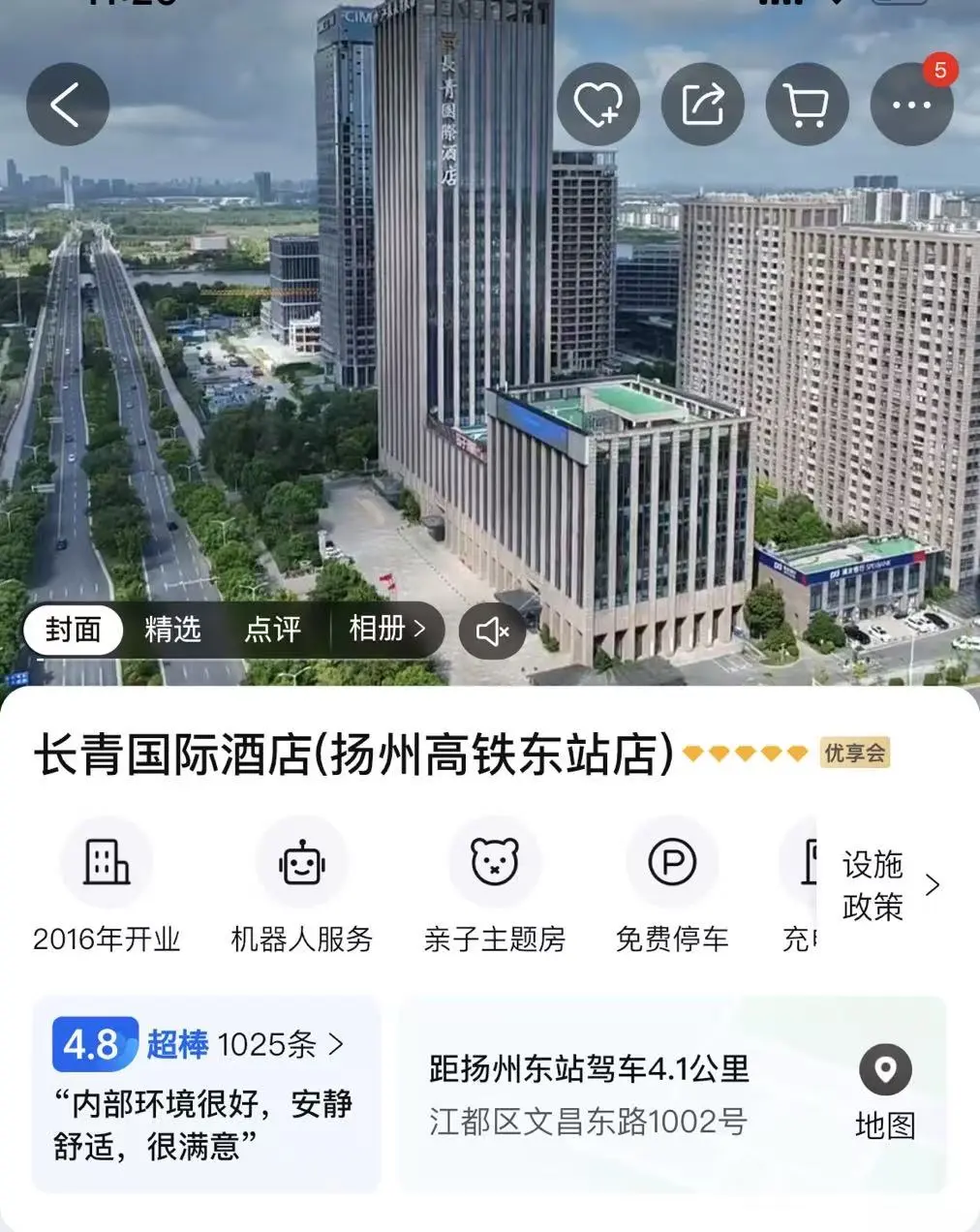Open the map via the 地图 pin icon

884,1069
